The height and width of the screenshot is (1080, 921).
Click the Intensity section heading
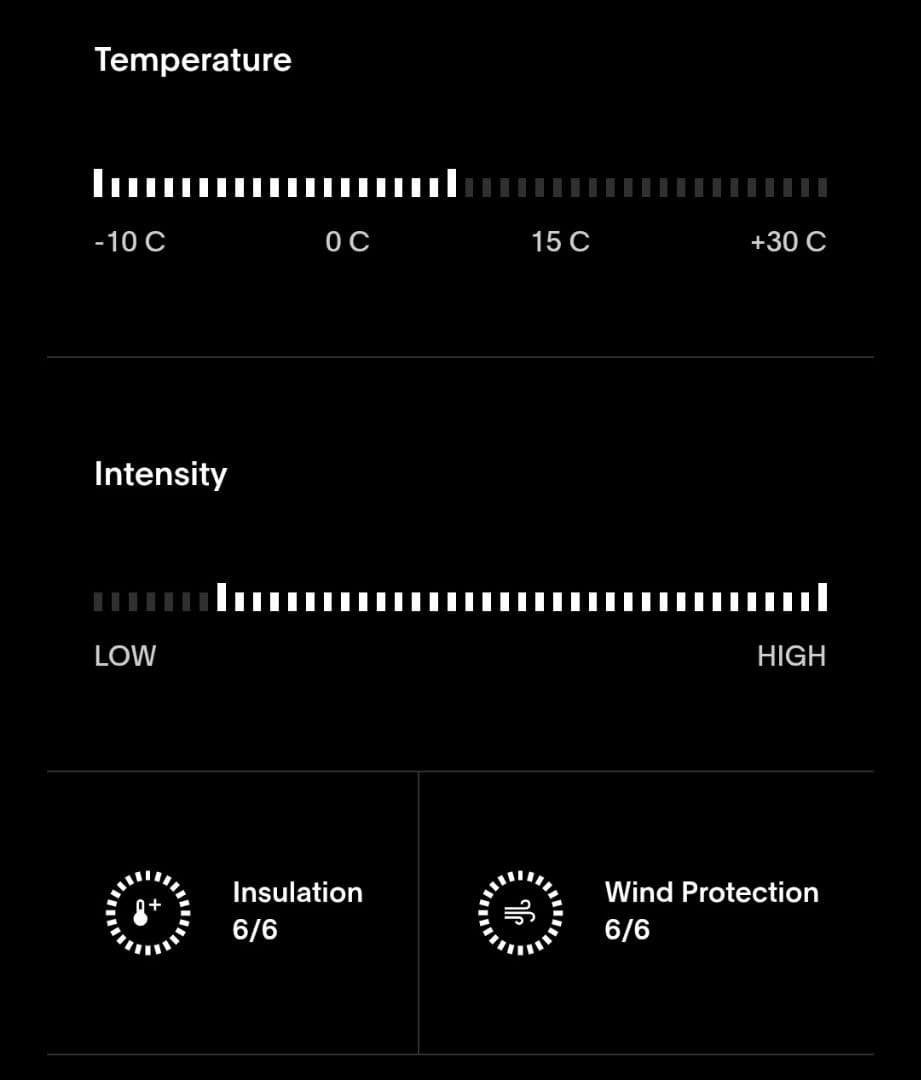(x=160, y=474)
